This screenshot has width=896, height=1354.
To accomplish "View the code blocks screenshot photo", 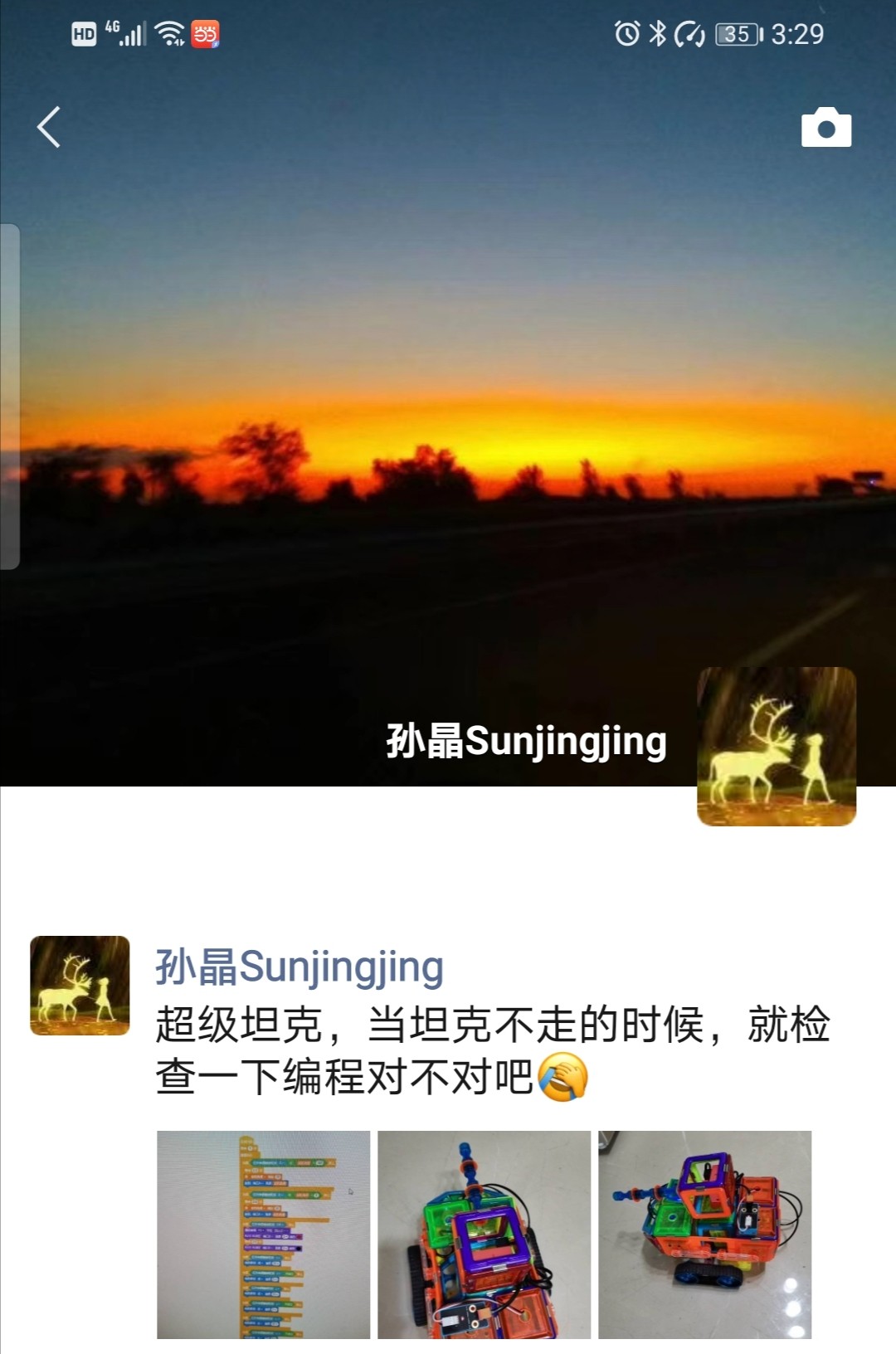I will coord(263,1234).
